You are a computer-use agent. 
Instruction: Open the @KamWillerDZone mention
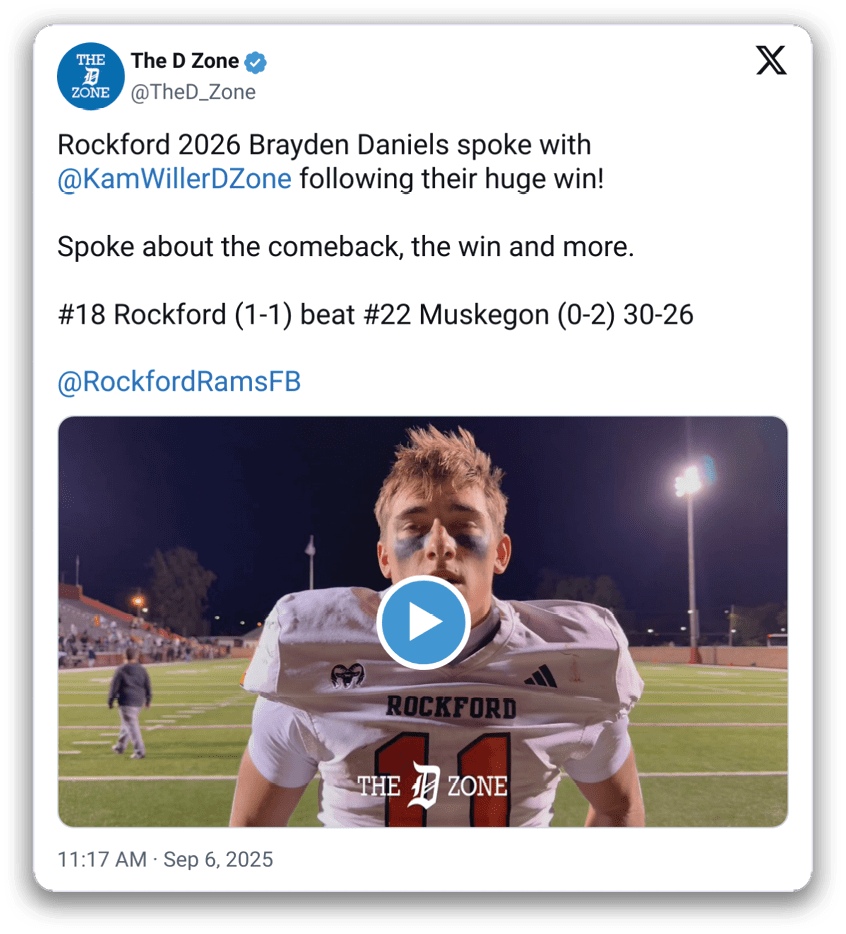click(175, 180)
